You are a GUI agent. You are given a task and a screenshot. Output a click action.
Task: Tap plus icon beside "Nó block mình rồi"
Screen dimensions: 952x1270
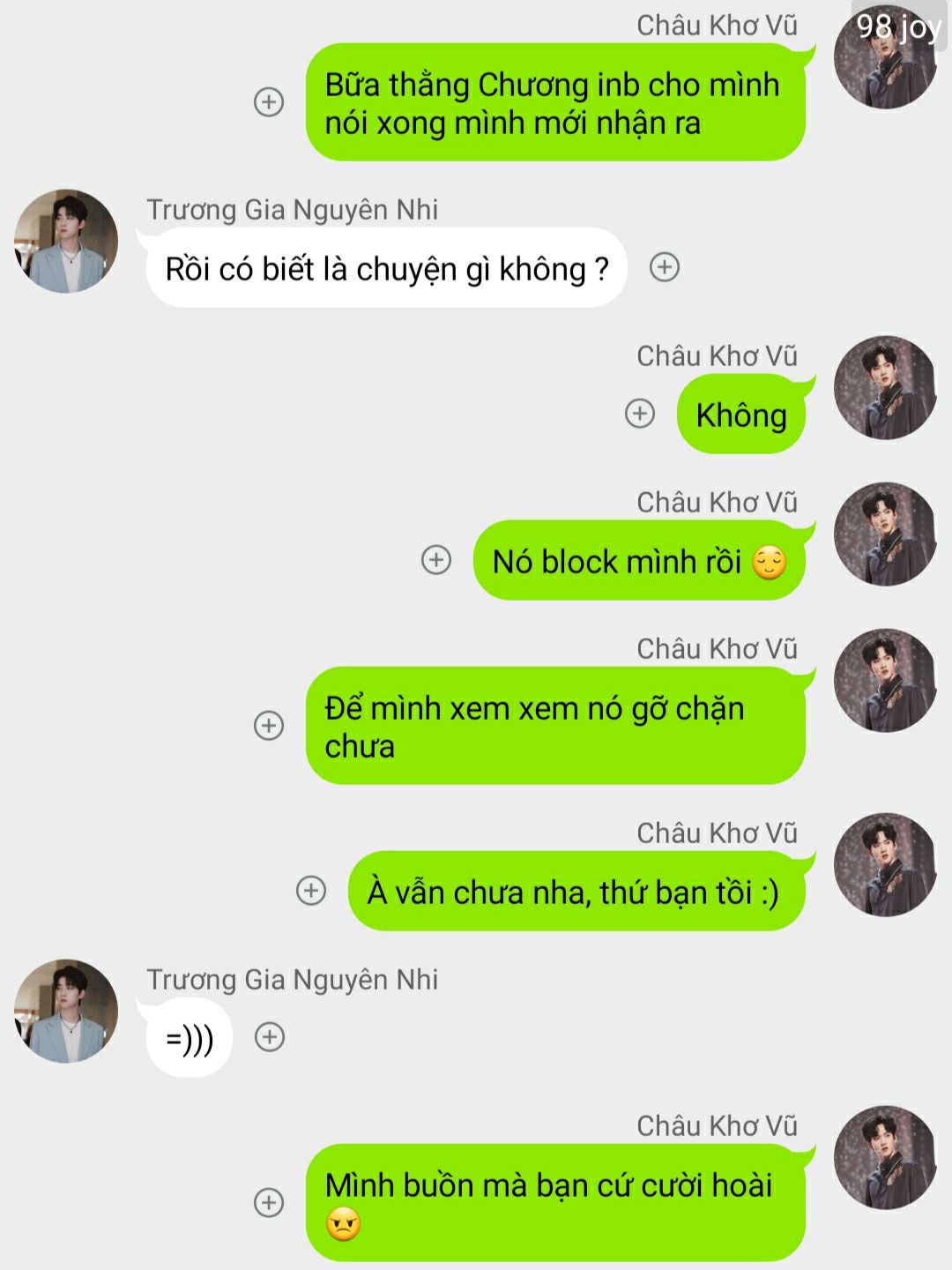coord(436,559)
